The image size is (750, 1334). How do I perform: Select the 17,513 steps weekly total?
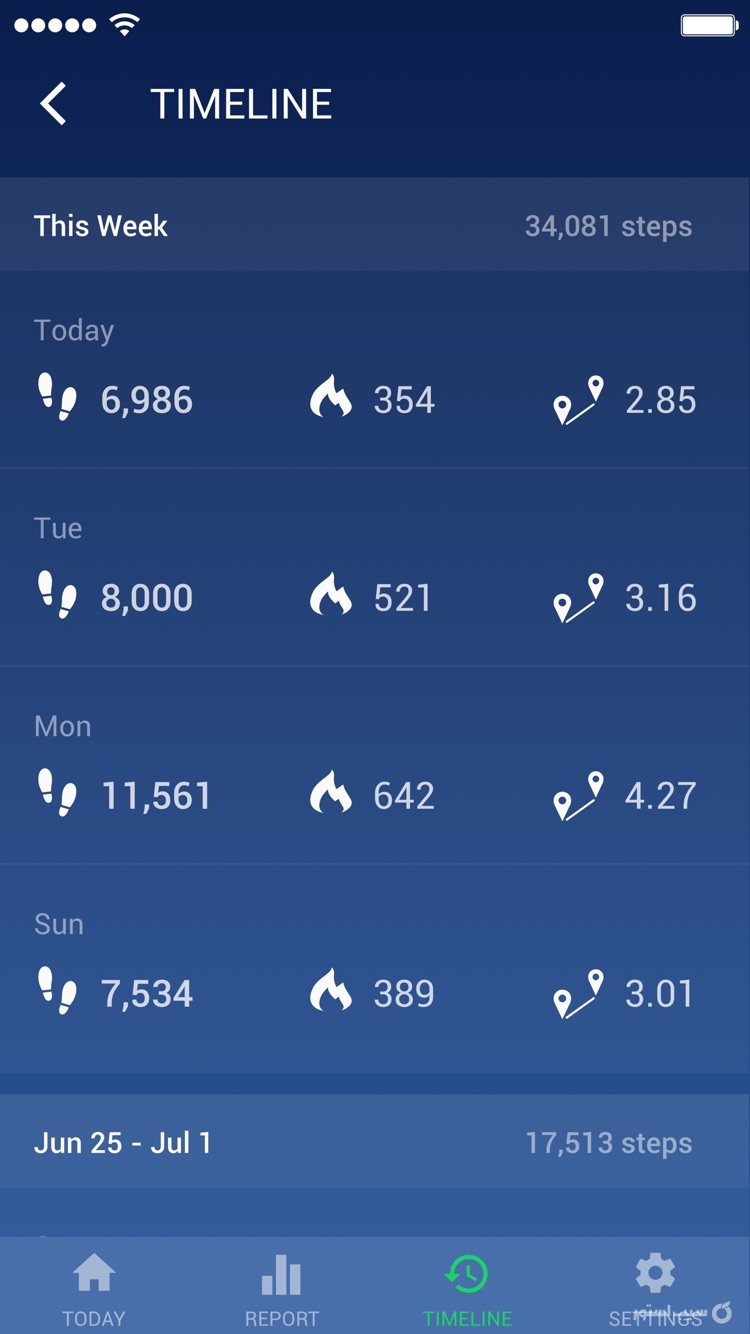click(x=610, y=1143)
